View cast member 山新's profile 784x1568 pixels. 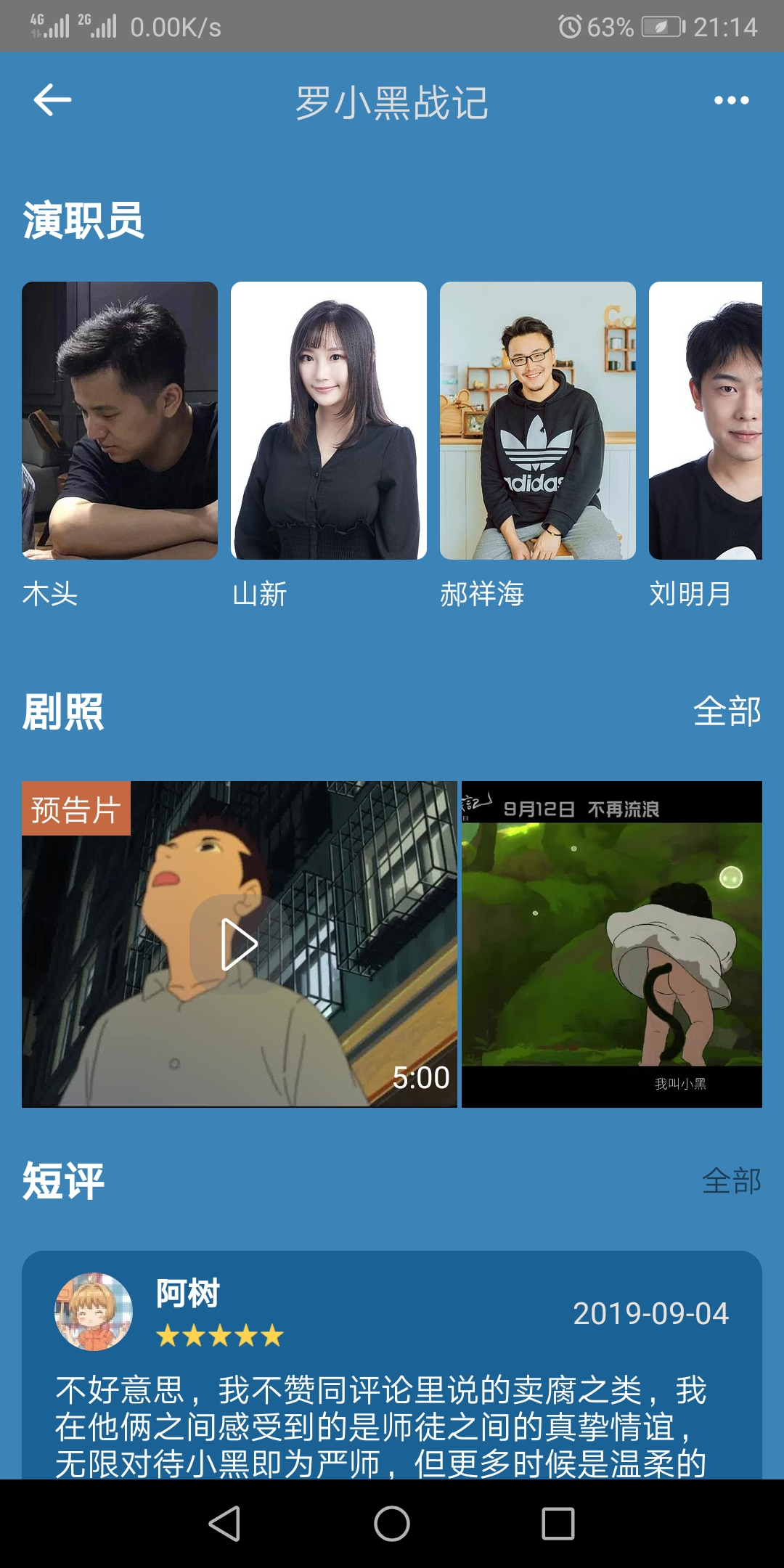coord(328,421)
